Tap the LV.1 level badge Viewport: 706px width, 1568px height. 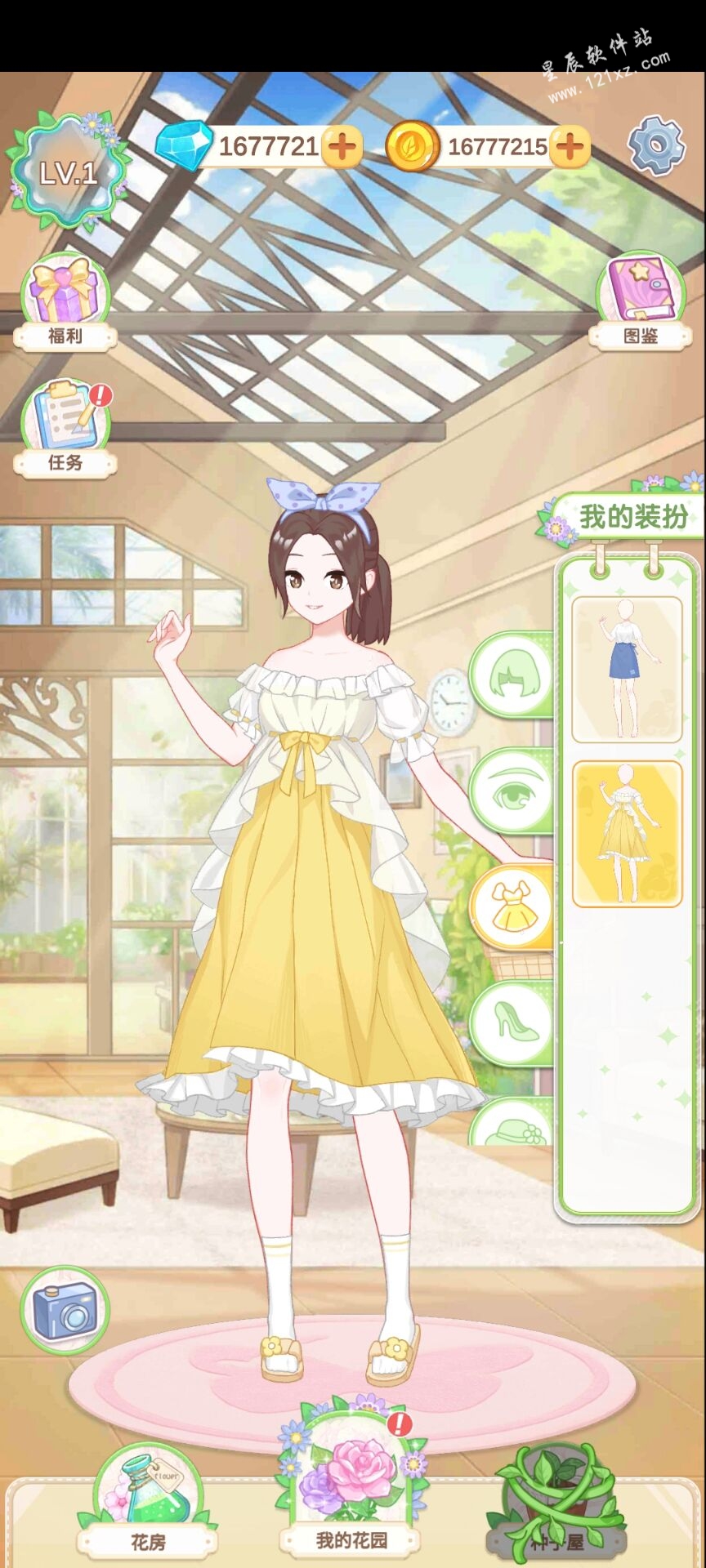point(69,172)
